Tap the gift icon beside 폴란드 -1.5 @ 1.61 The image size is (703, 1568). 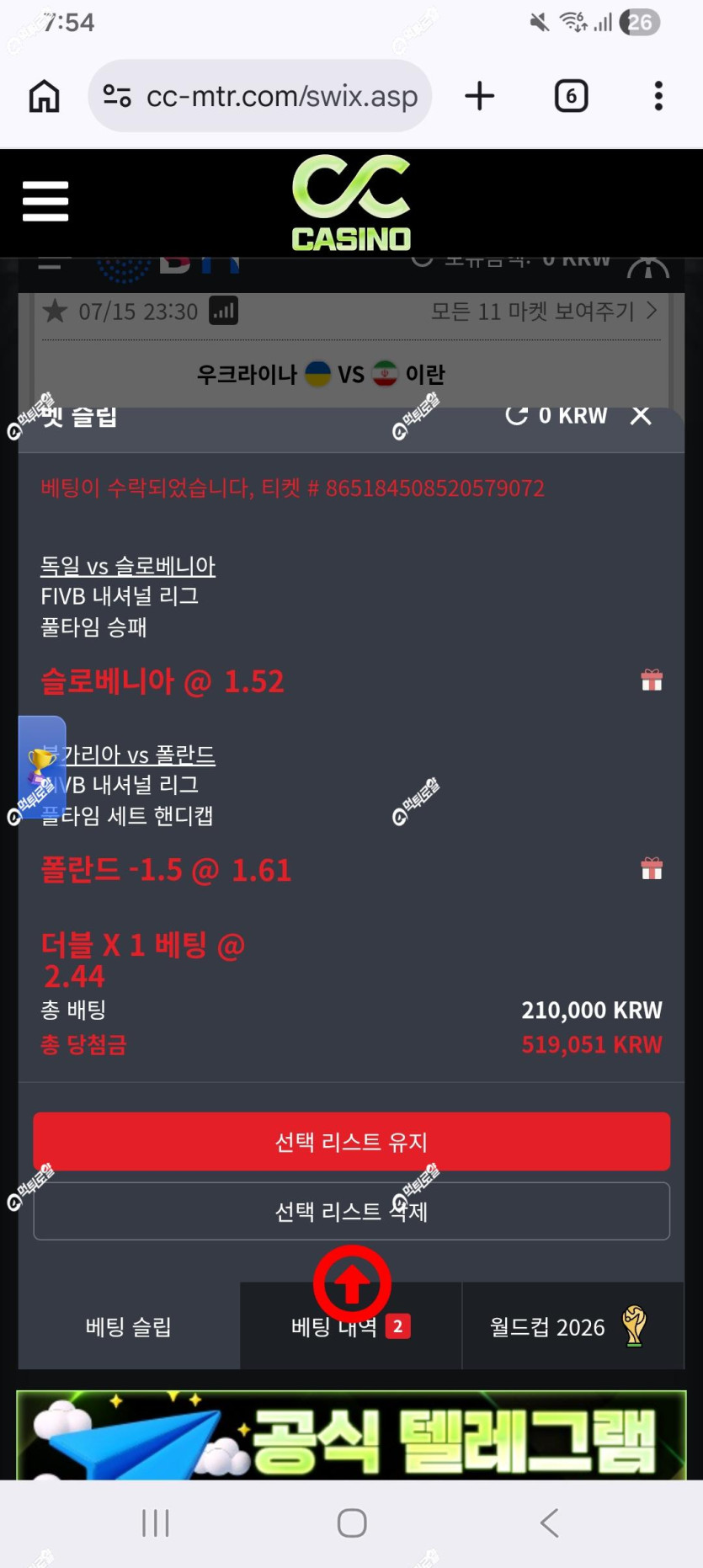point(652,869)
